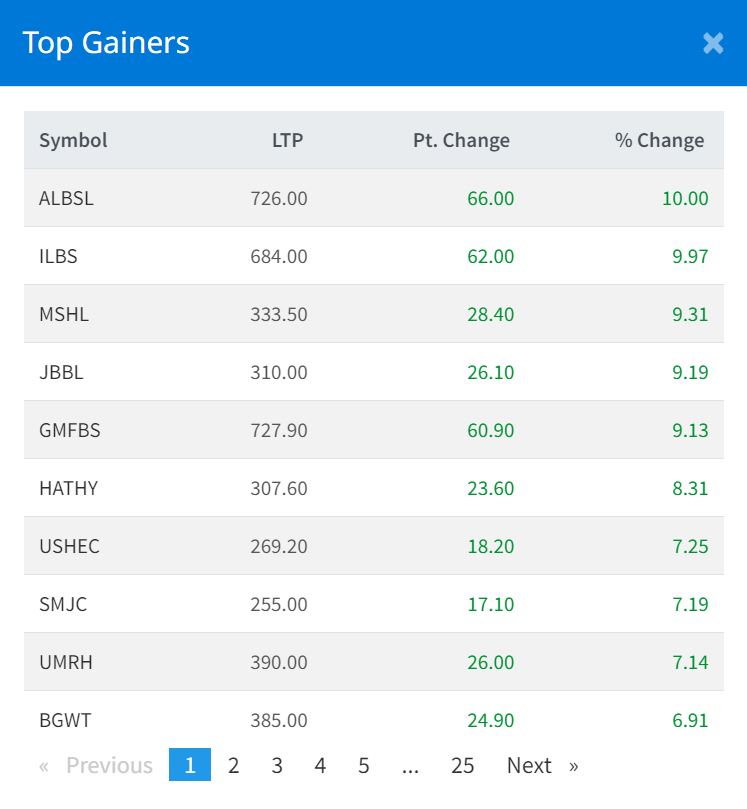Select page 5 of results
This screenshot has height=809, width=747.
click(364, 766)
